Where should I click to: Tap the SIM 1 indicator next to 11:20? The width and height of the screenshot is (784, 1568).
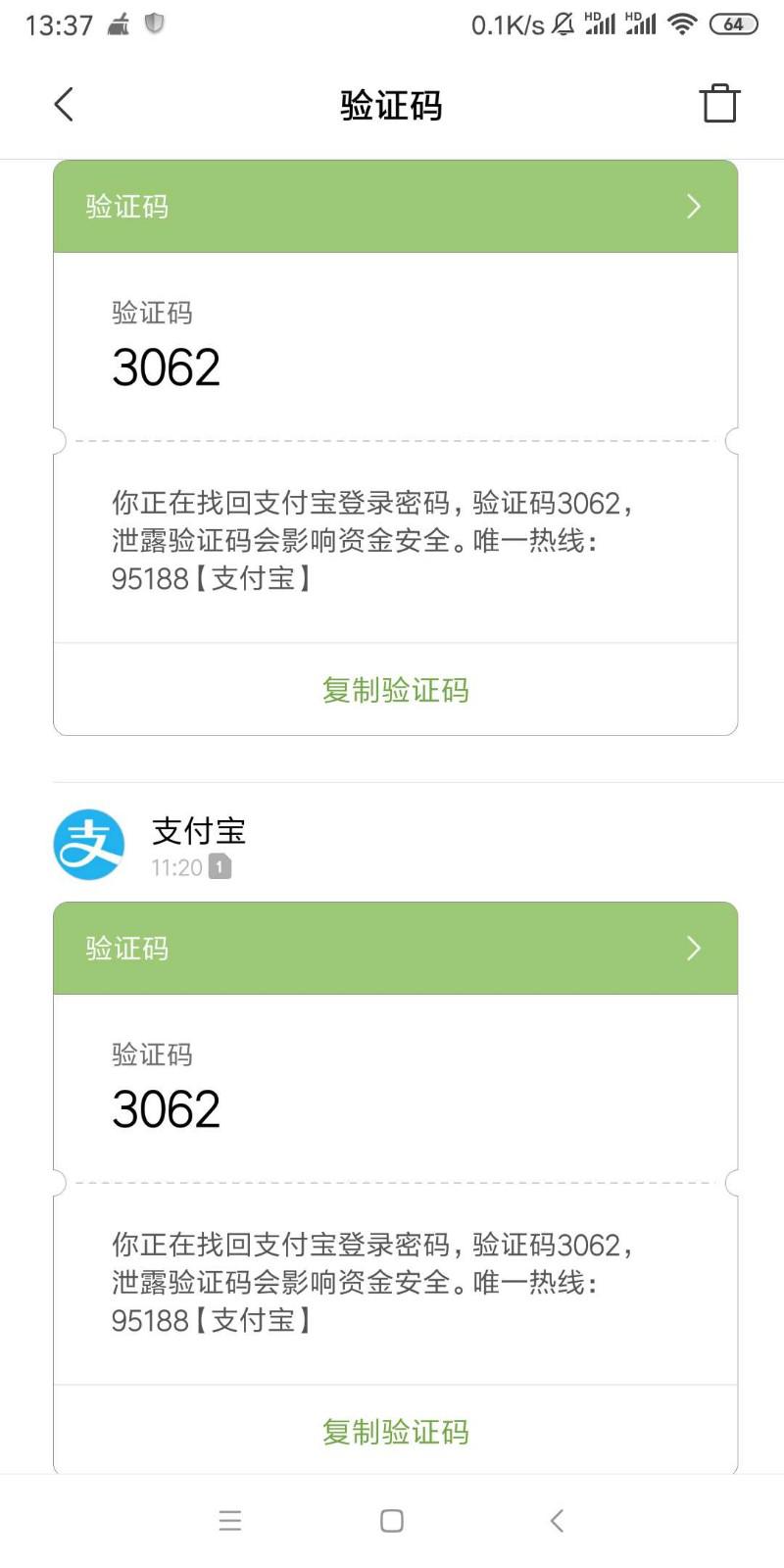[x=220, y=866]
